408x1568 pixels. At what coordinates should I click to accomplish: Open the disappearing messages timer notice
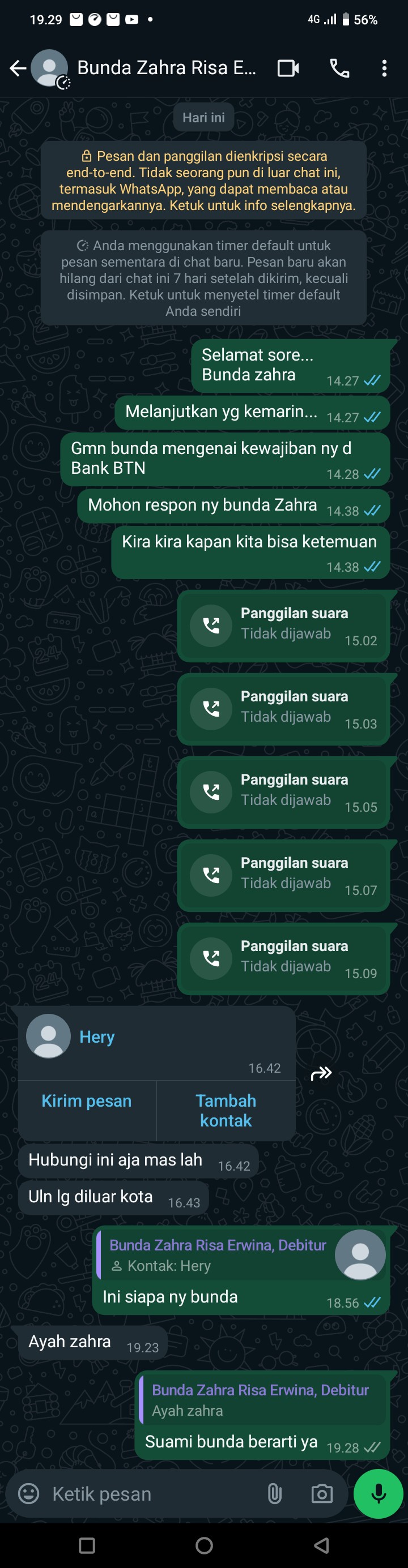[x=203, y=278]
